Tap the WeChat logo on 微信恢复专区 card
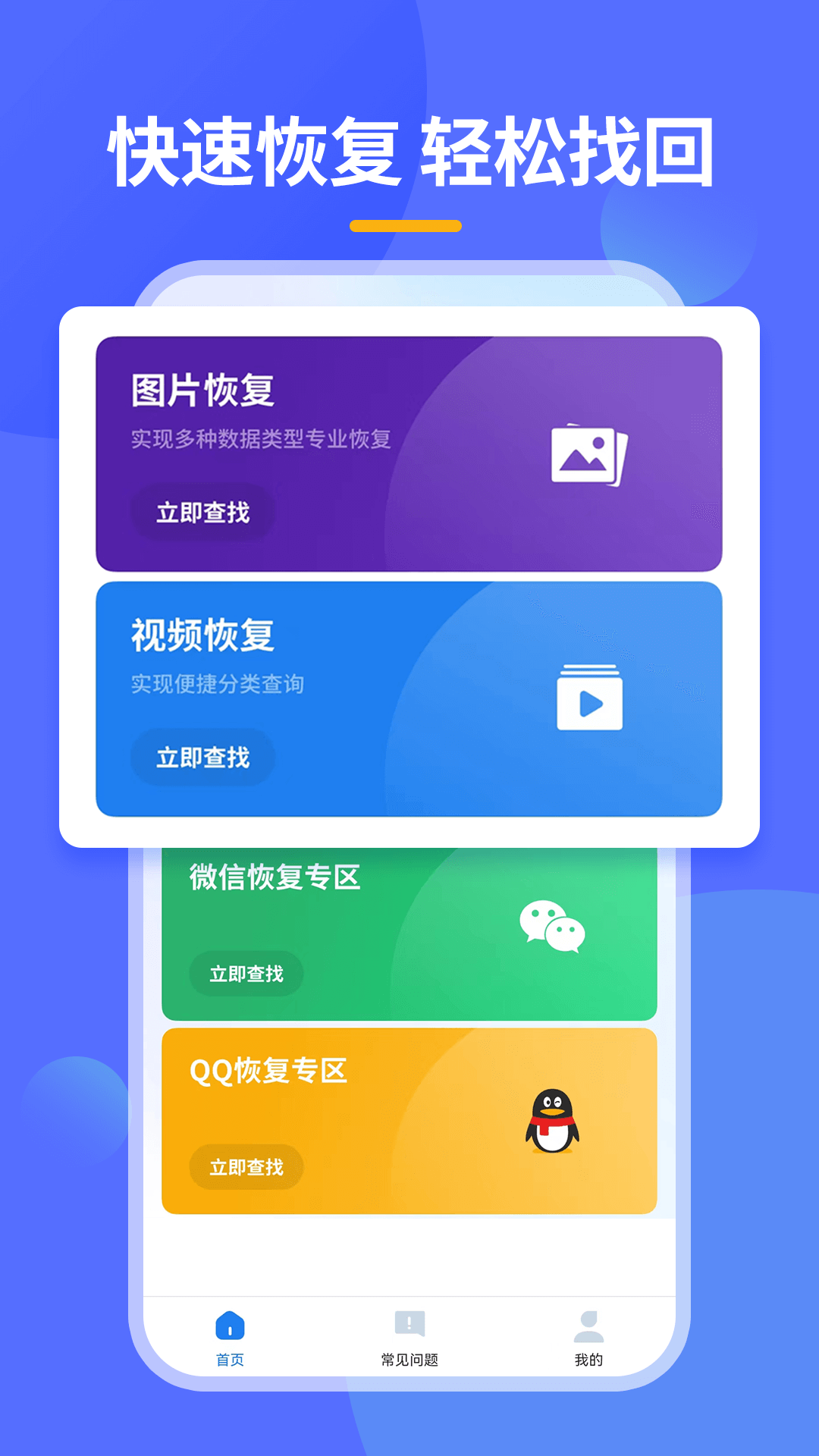The width and height of the screenshot is (819, 1456). click(554, 927)
